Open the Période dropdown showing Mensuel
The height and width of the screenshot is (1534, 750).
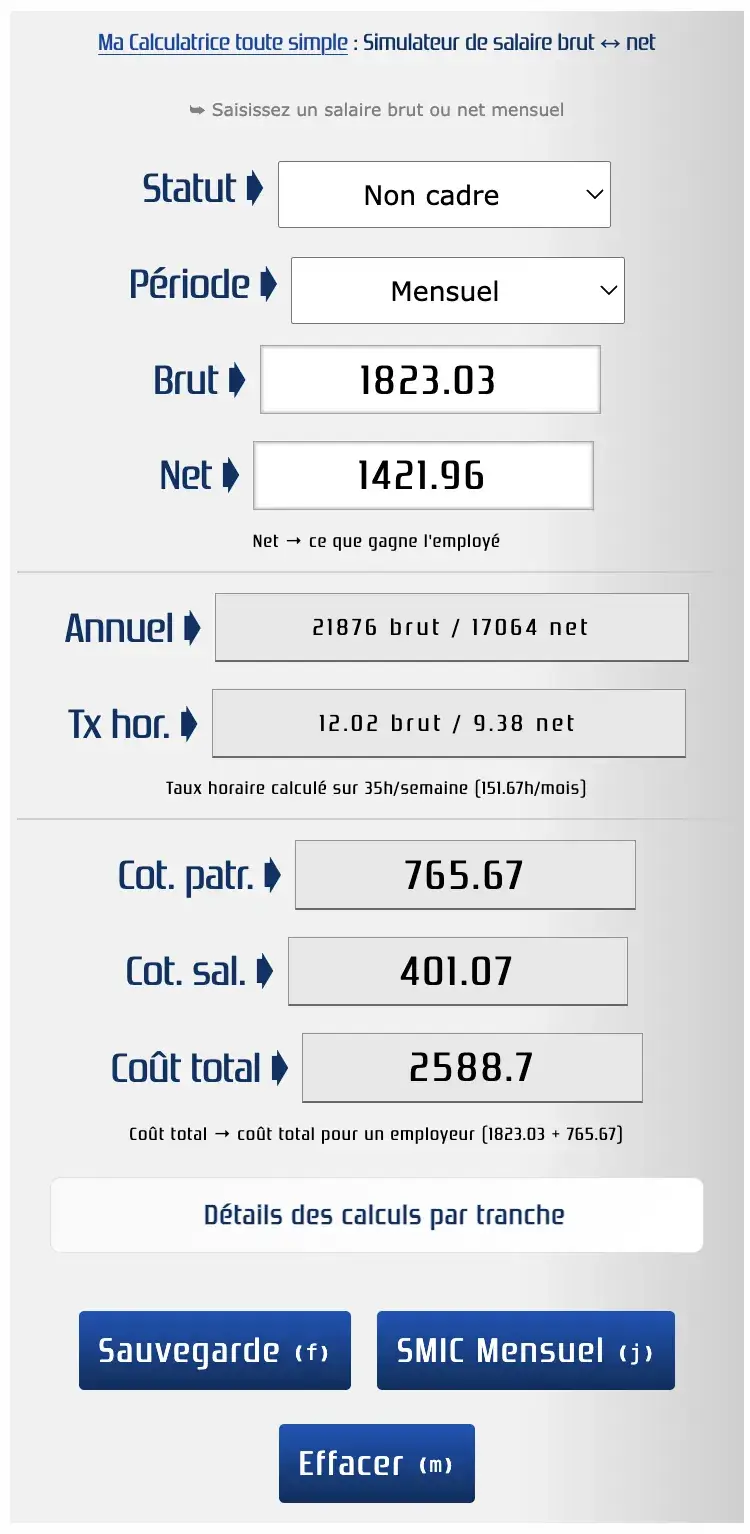coord(457,290)
